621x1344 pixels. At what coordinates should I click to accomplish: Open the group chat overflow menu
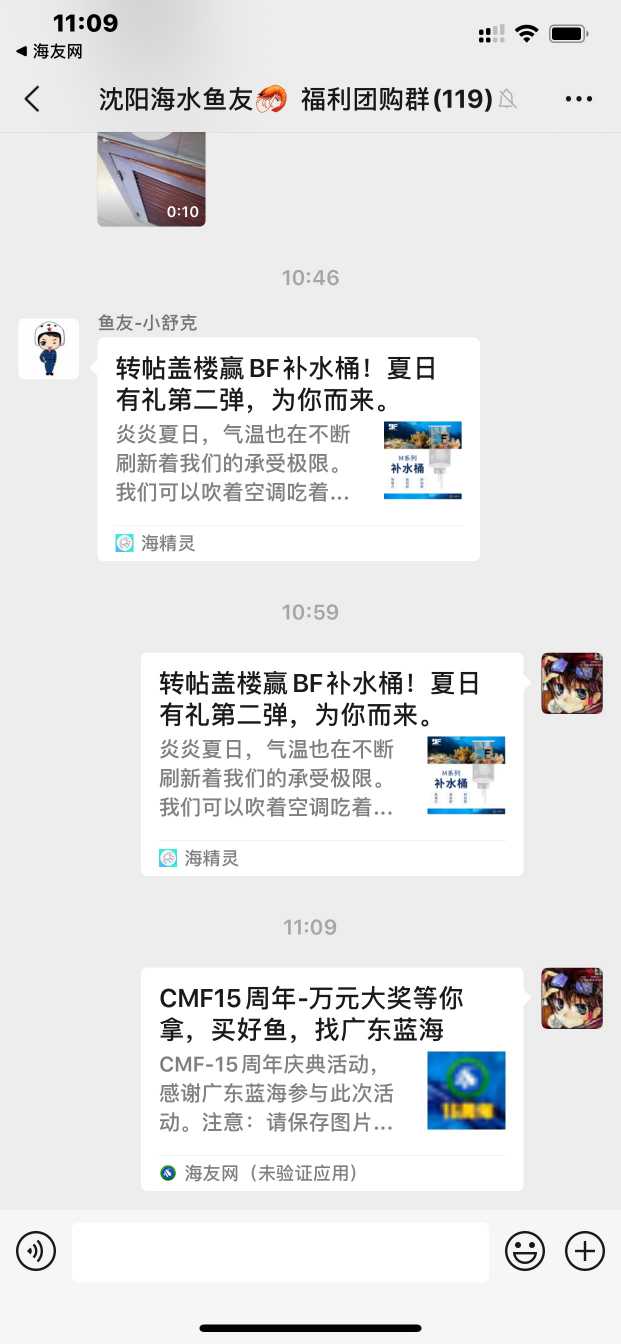(x=579, y=99)
